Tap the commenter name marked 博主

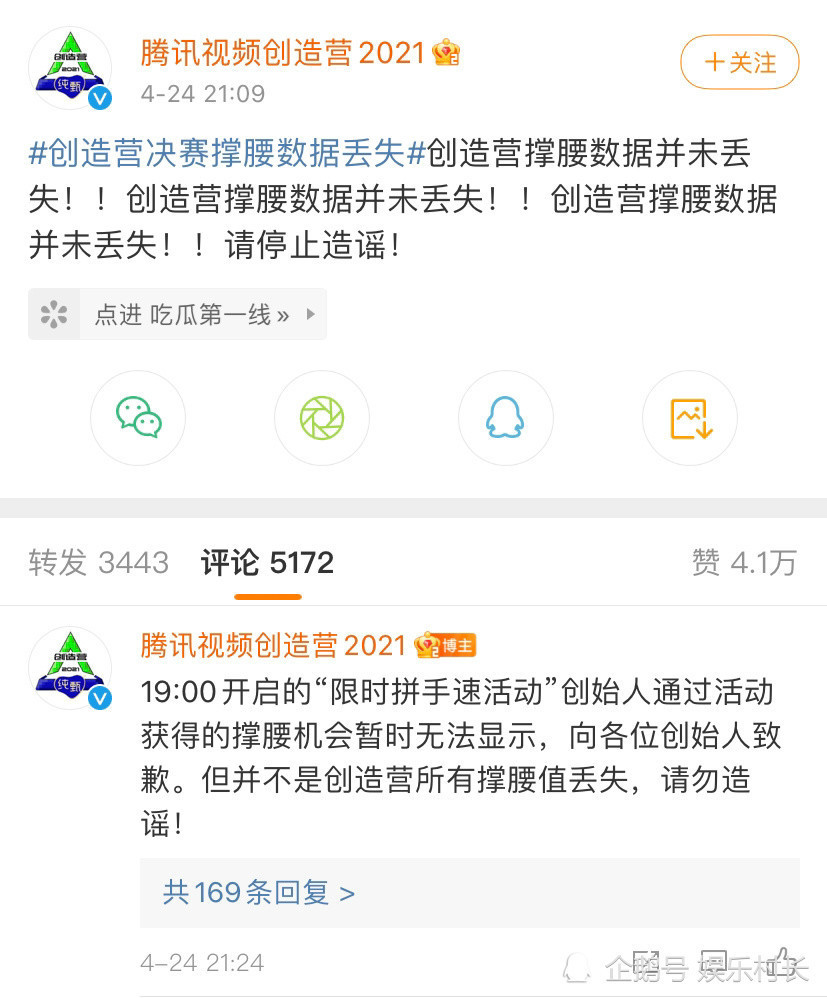[x=273, y=645]
